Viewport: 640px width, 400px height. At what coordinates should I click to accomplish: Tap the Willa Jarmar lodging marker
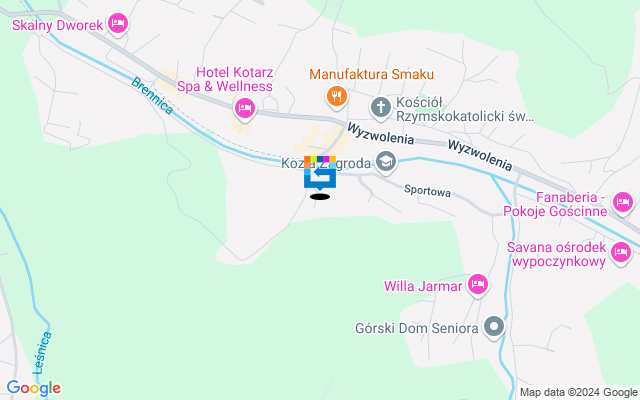tap(478, 286)
